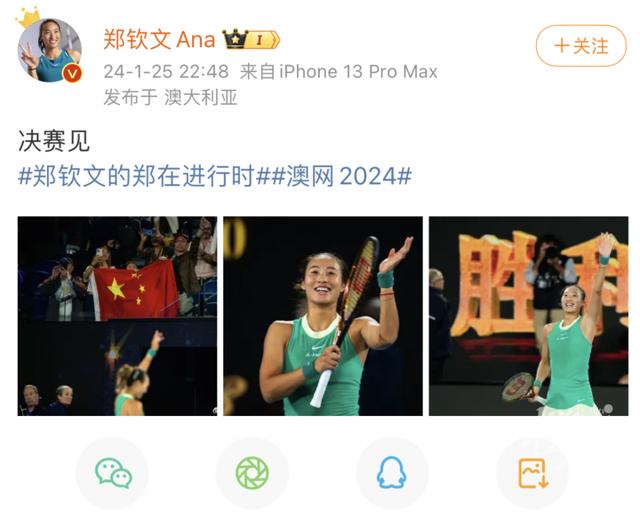Screen dimensions: 640x512
Task: Save the post as image
Action: [531, 472]
